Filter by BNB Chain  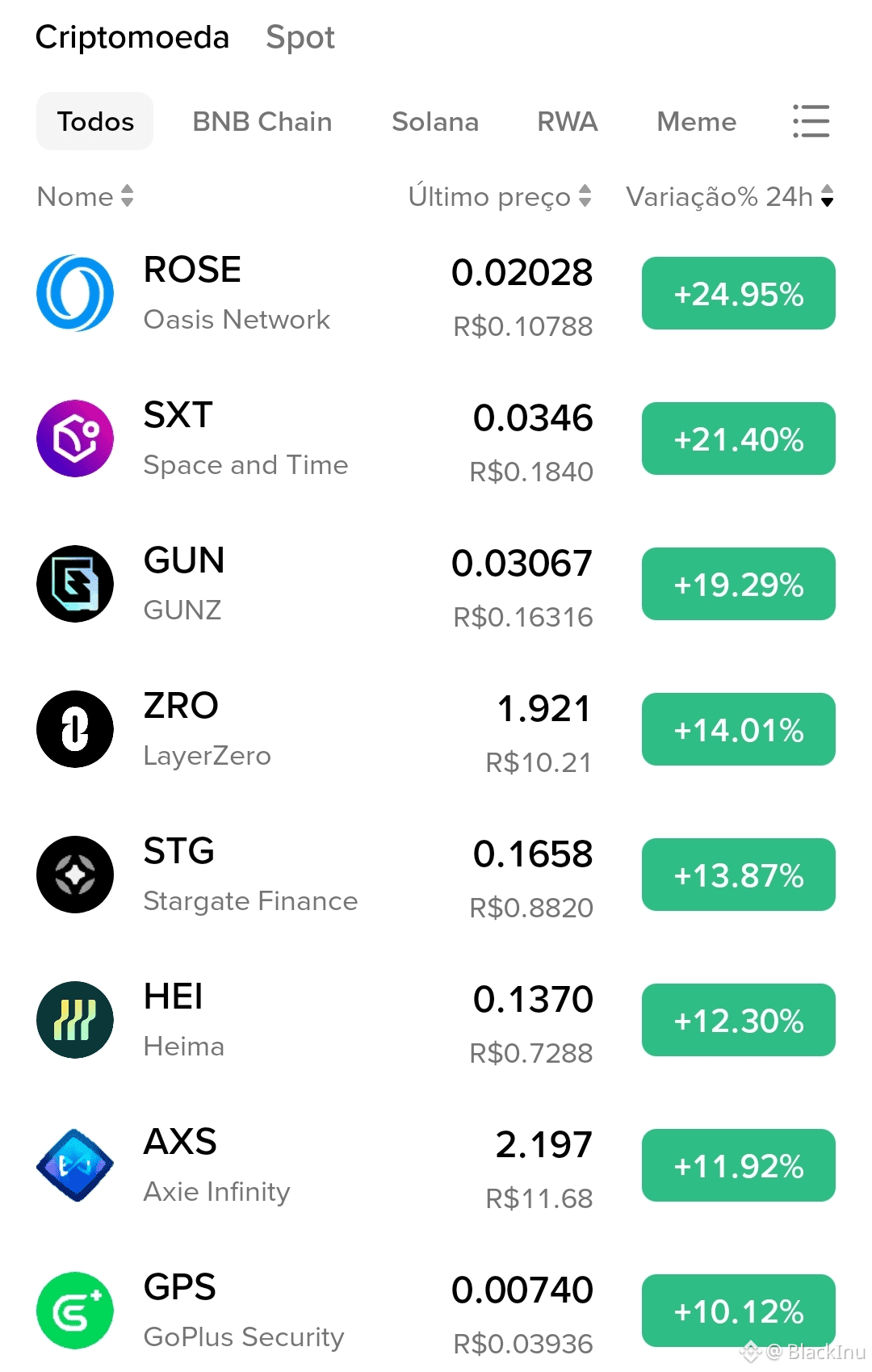(x=262, y=122)
